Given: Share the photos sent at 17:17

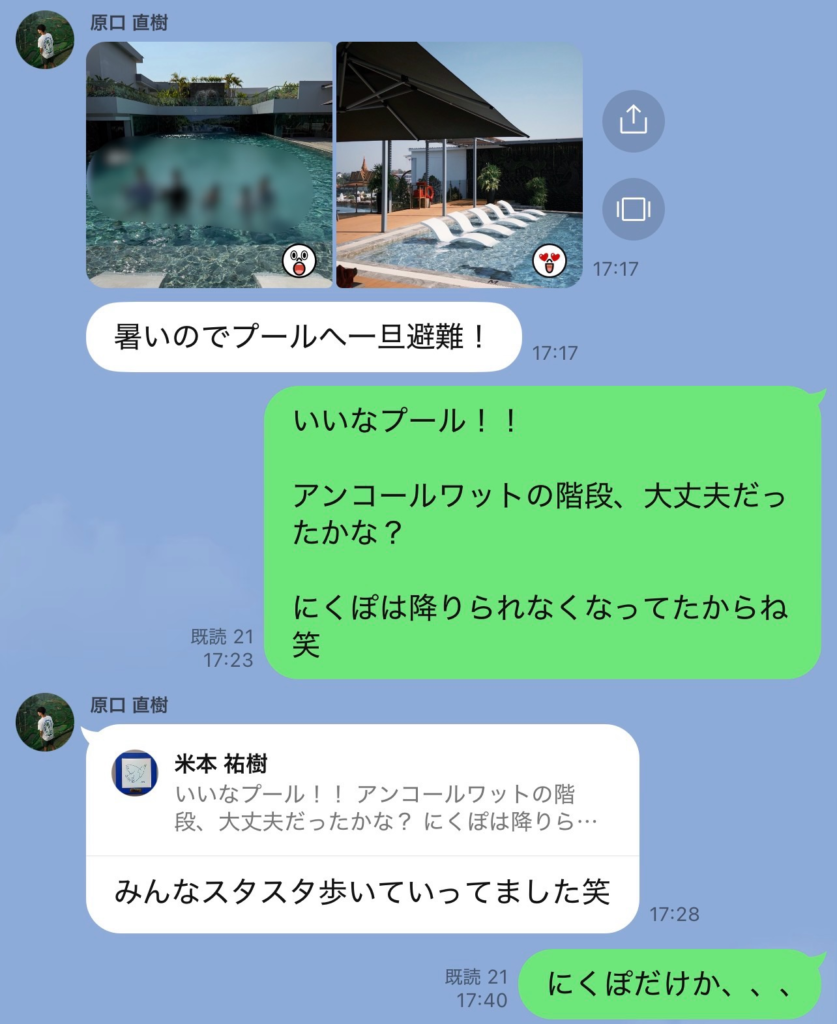Looking at the screenshot, I should coord(633,121).
